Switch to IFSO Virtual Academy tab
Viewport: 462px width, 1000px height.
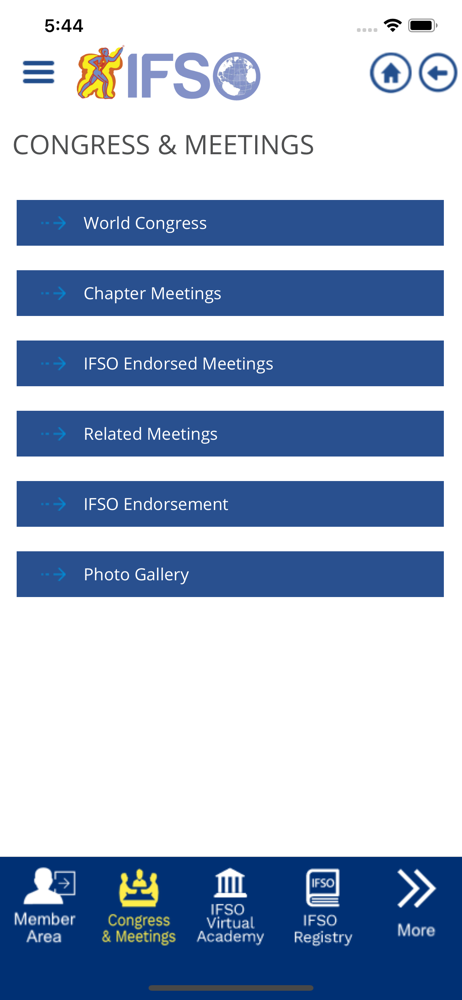(230, 906)
